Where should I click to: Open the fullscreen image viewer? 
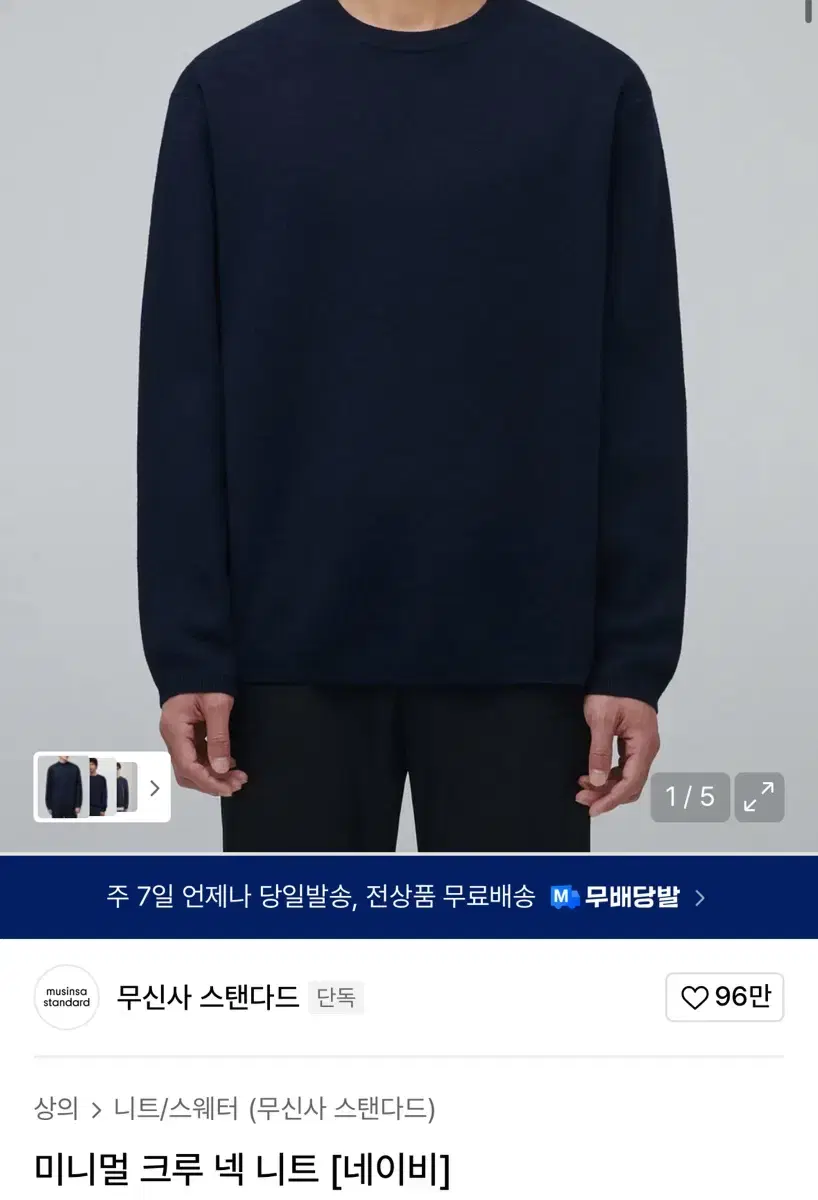tap(758, 797)
